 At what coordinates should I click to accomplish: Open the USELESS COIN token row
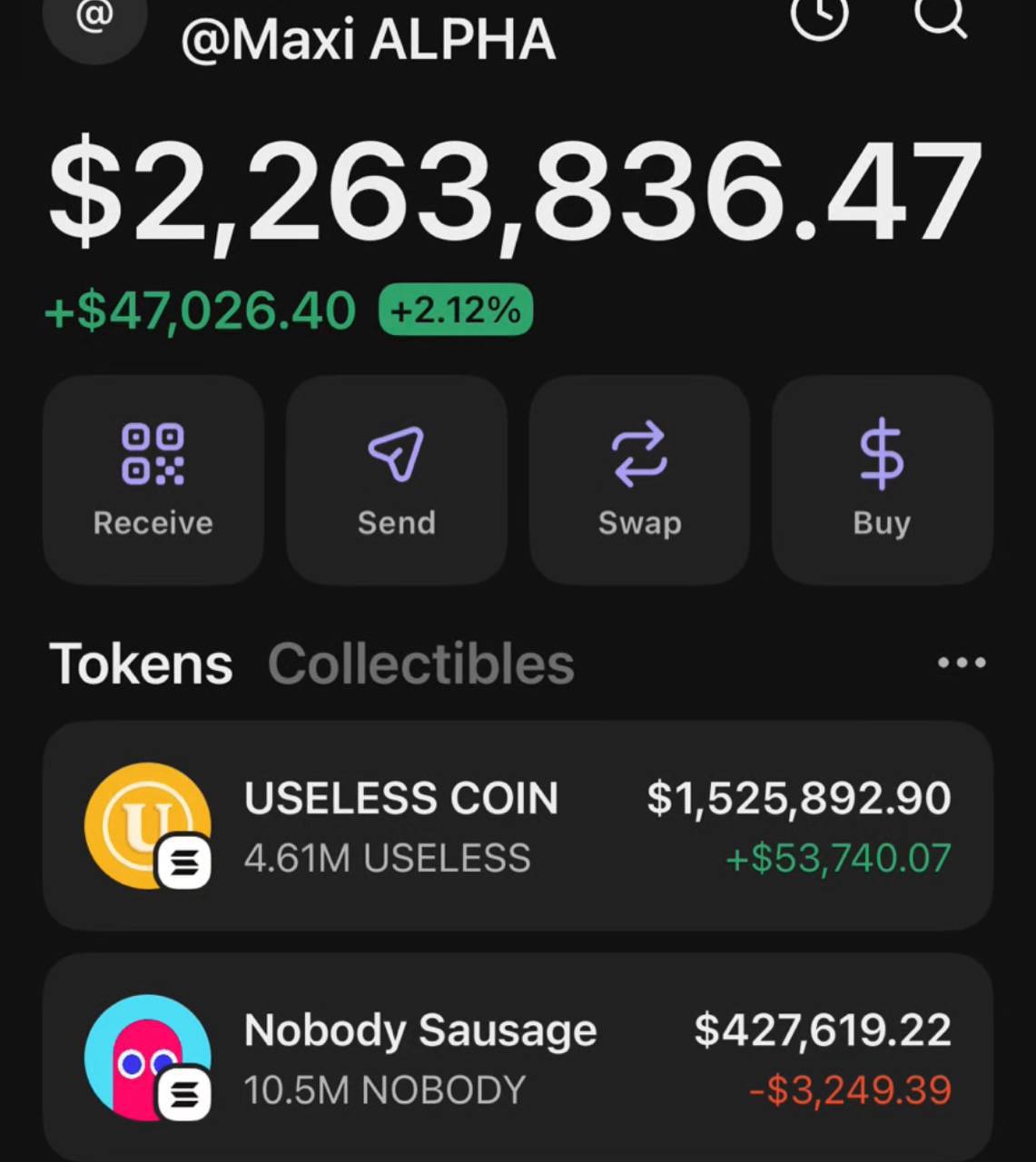[518, 826]
